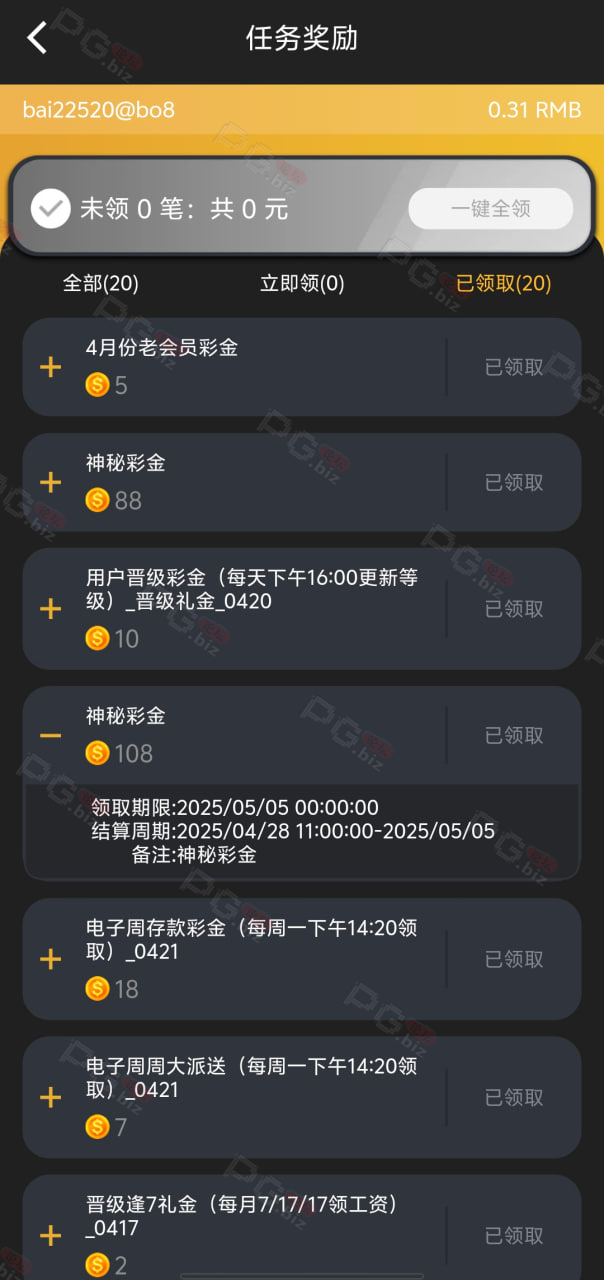The height and width of the screenshot is (1280, 604).
Task: Go back using the top-left arrow
Action: tap(37, 38)
